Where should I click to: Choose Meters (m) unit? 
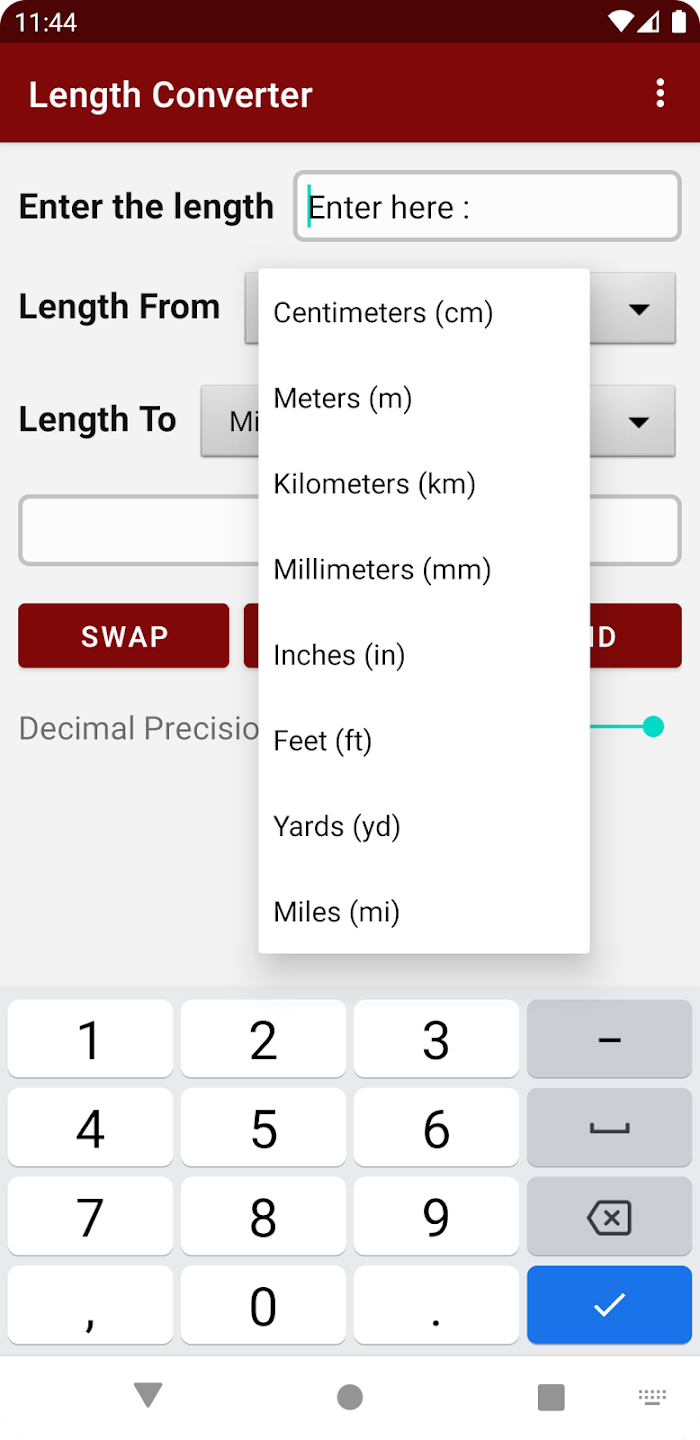pyautogui.click(x=343, y=399)
